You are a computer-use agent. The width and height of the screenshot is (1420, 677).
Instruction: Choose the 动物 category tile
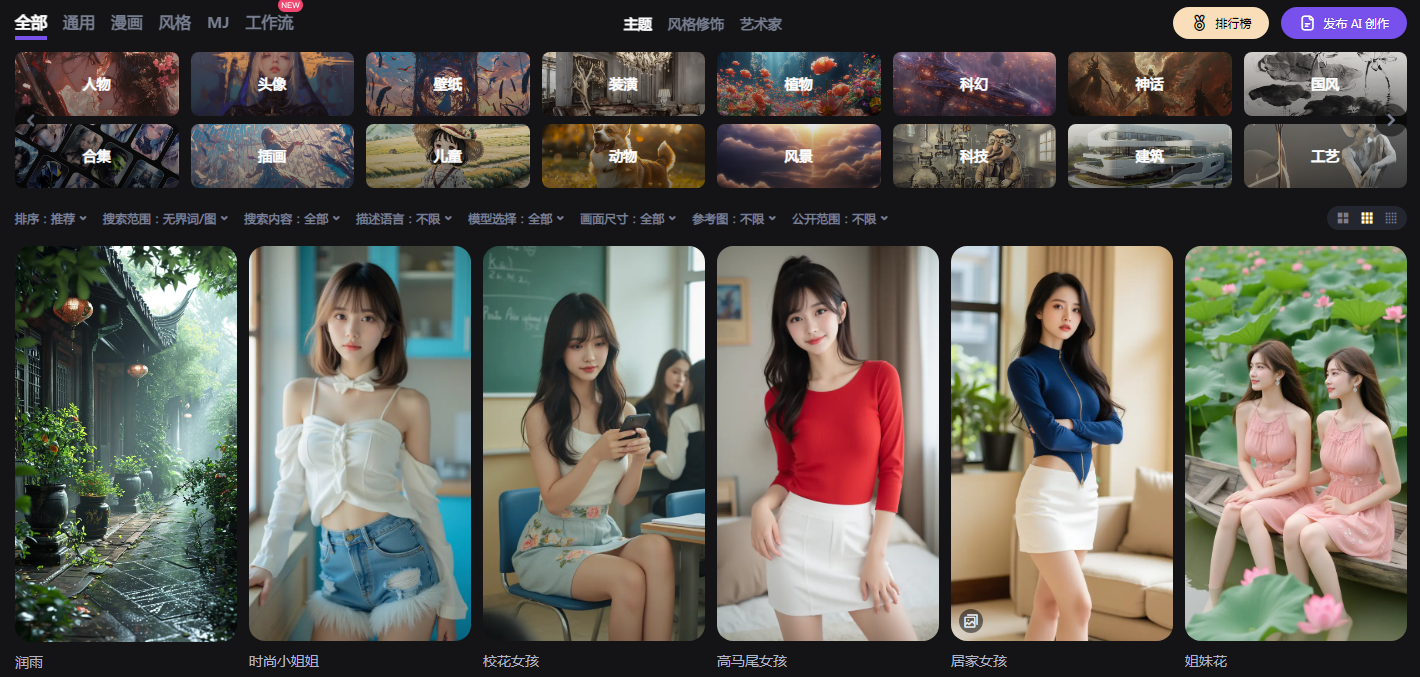(623, 156)
